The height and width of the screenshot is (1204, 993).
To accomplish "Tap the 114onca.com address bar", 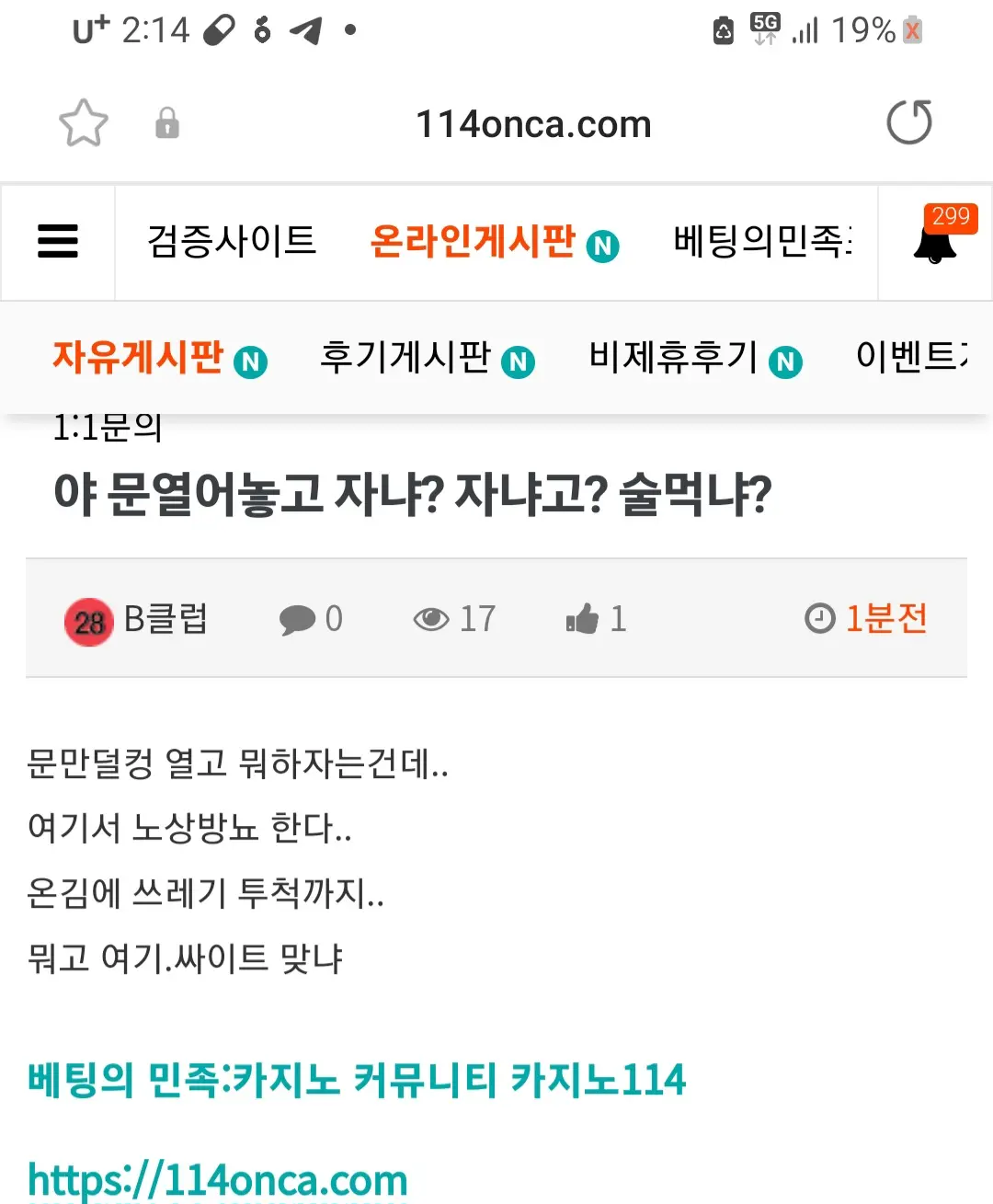I will [x=533, y=124].
